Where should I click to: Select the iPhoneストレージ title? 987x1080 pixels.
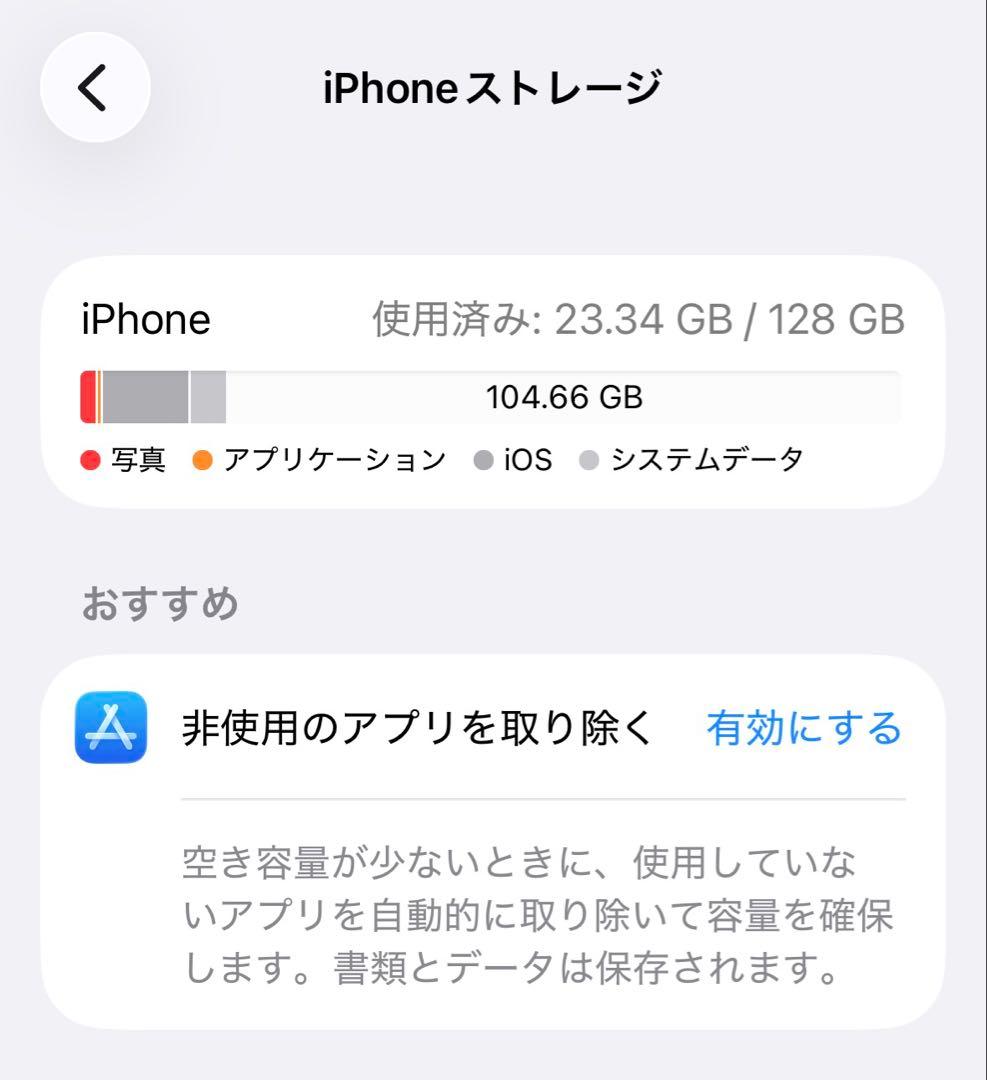(493, 88)
